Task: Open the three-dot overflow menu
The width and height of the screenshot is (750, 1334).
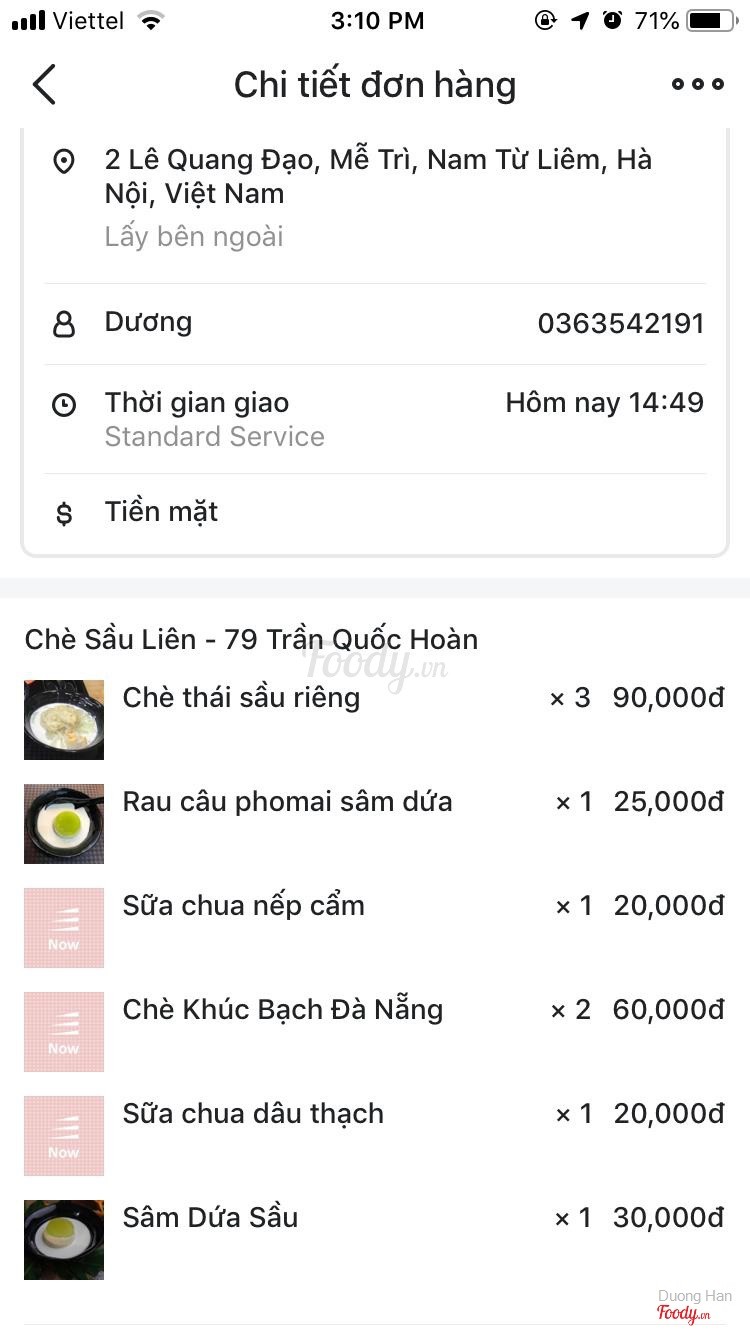Action: (697, 85)
